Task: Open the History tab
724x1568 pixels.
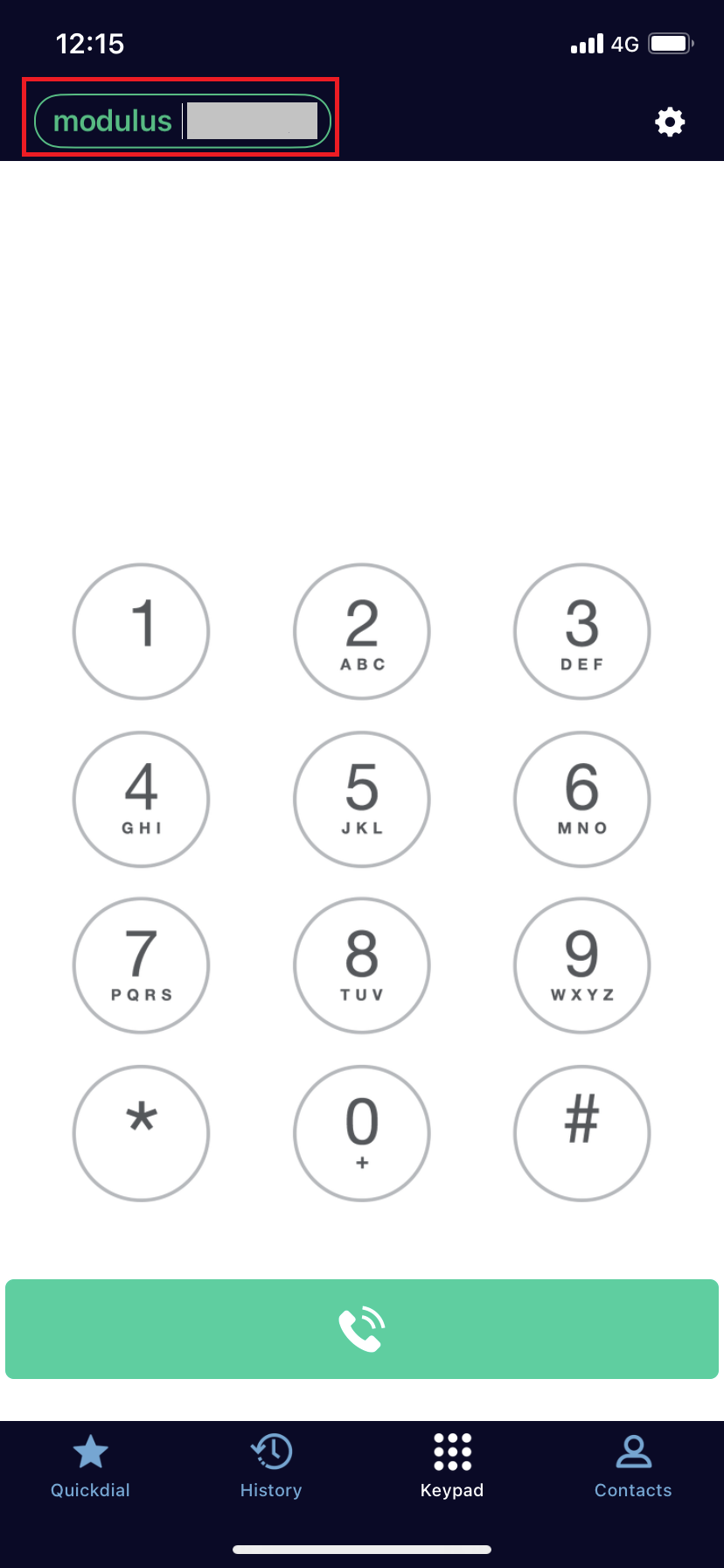Action: [271, 1466]
